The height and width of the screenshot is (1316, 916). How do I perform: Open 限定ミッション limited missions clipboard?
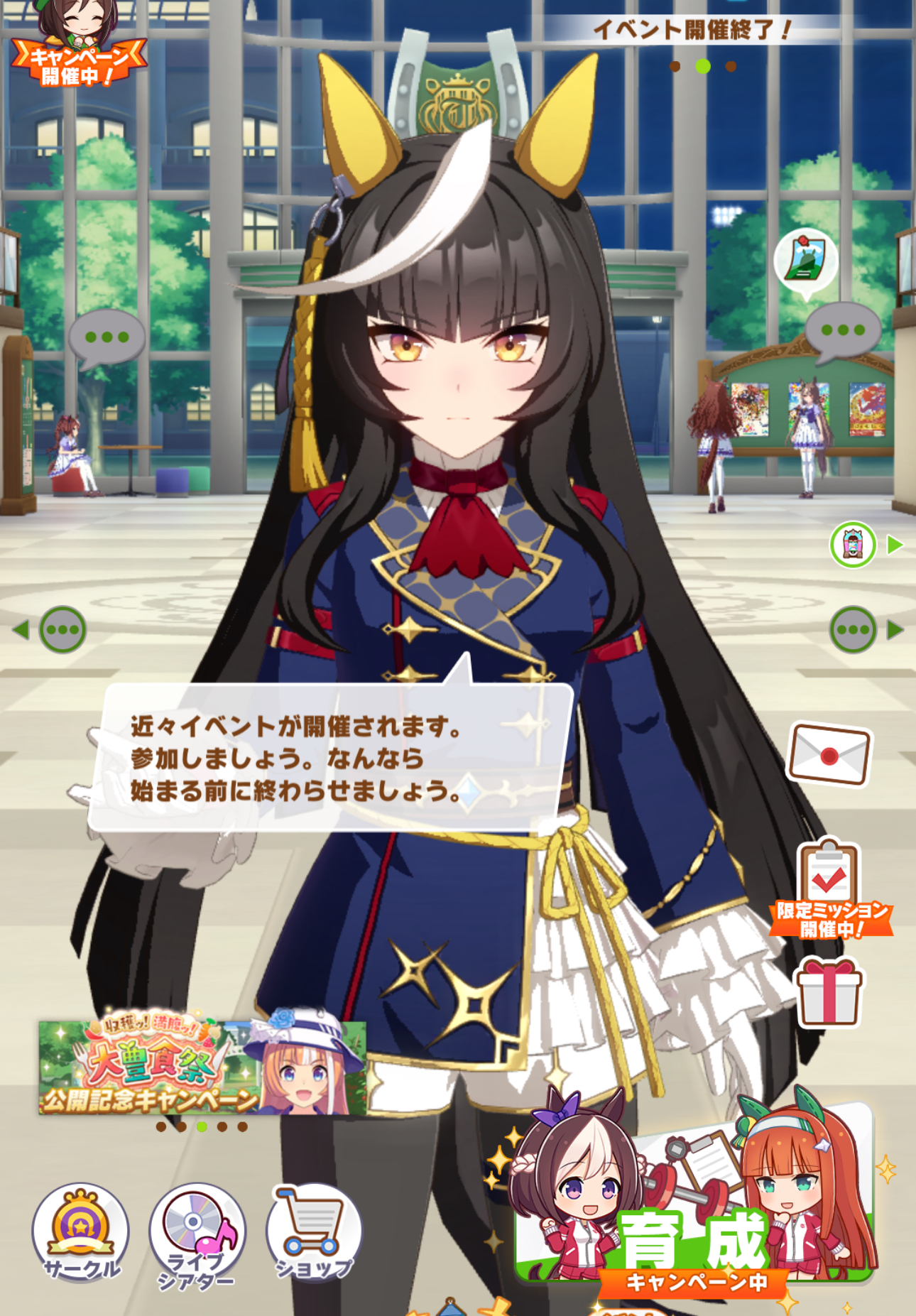(829, 889)
